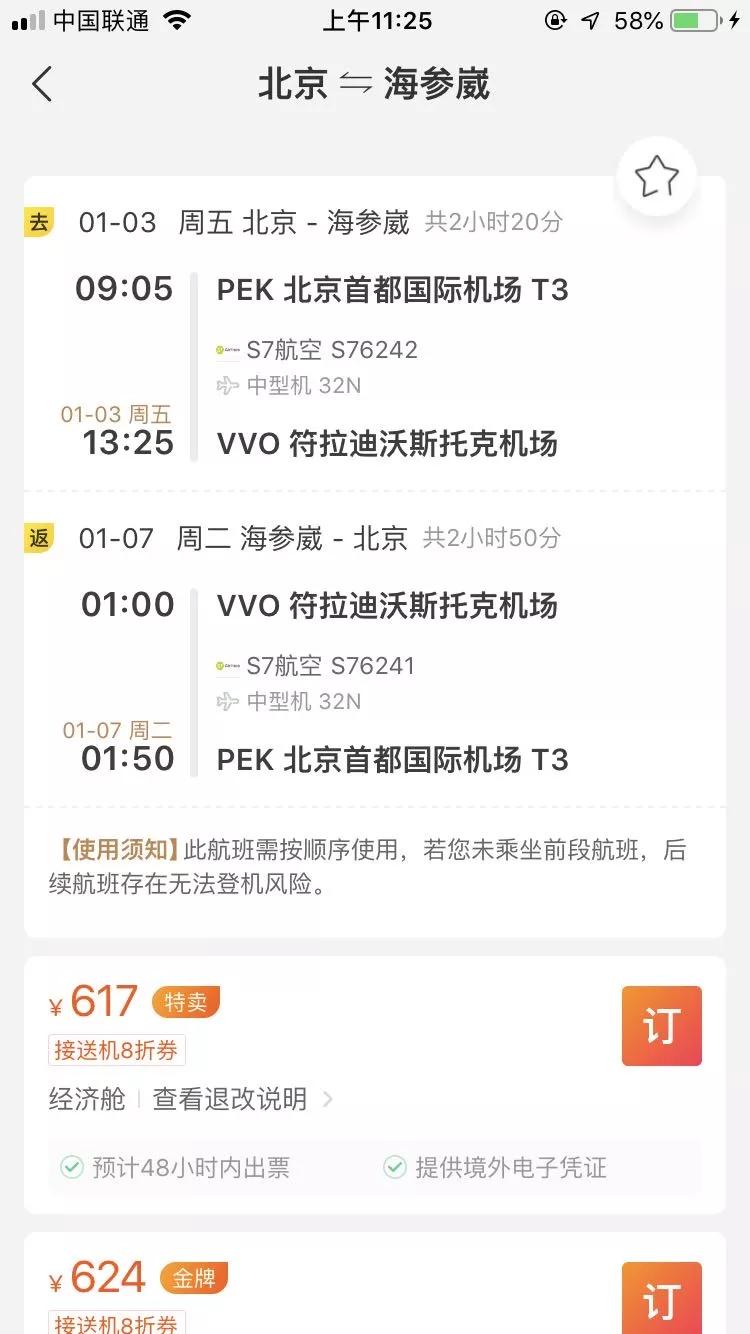The image size is (750, 1334).
Task: Tap the 订 button for the ¥624 fare
Action: coord(662,1298)
